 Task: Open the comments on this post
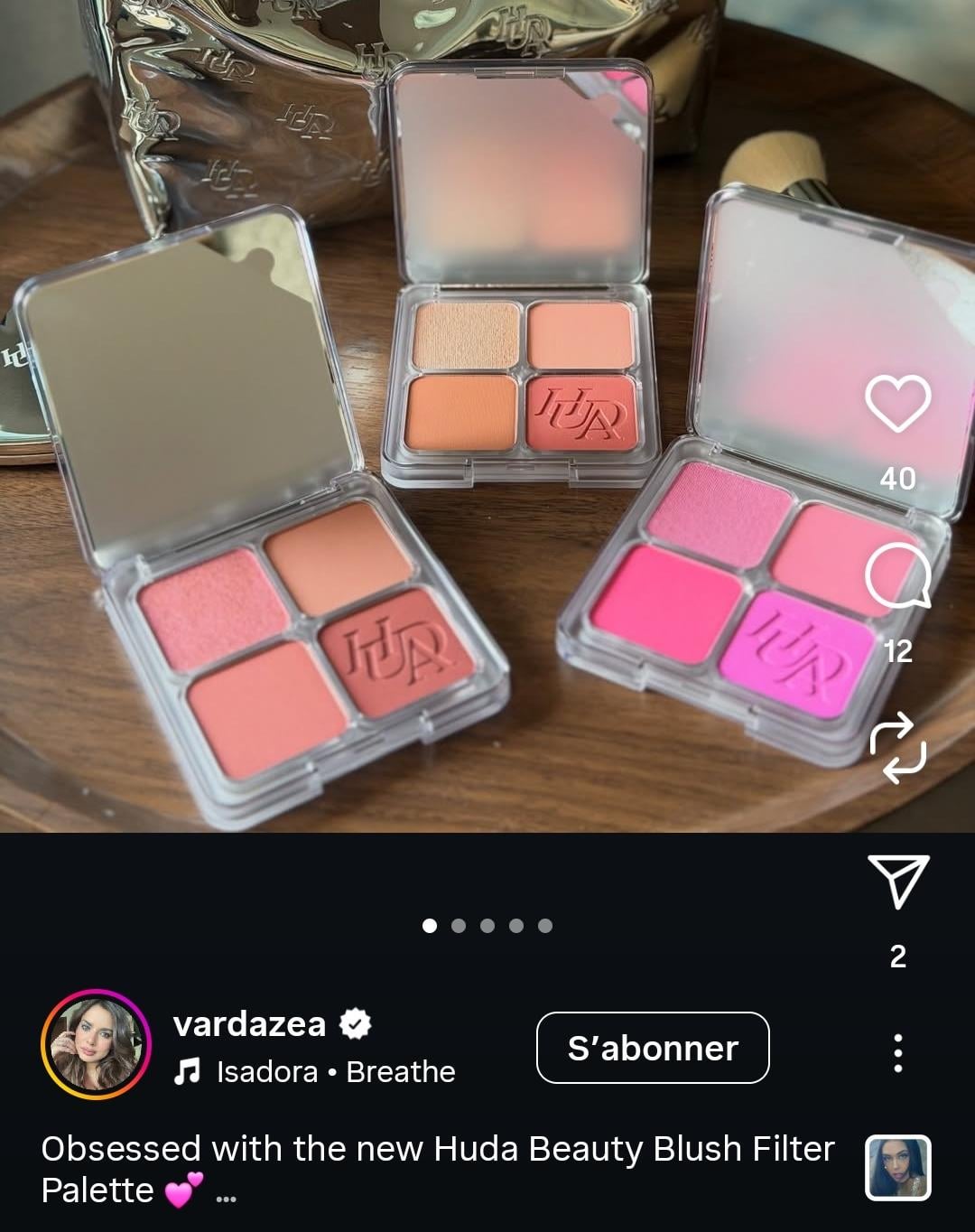point(897,578)
